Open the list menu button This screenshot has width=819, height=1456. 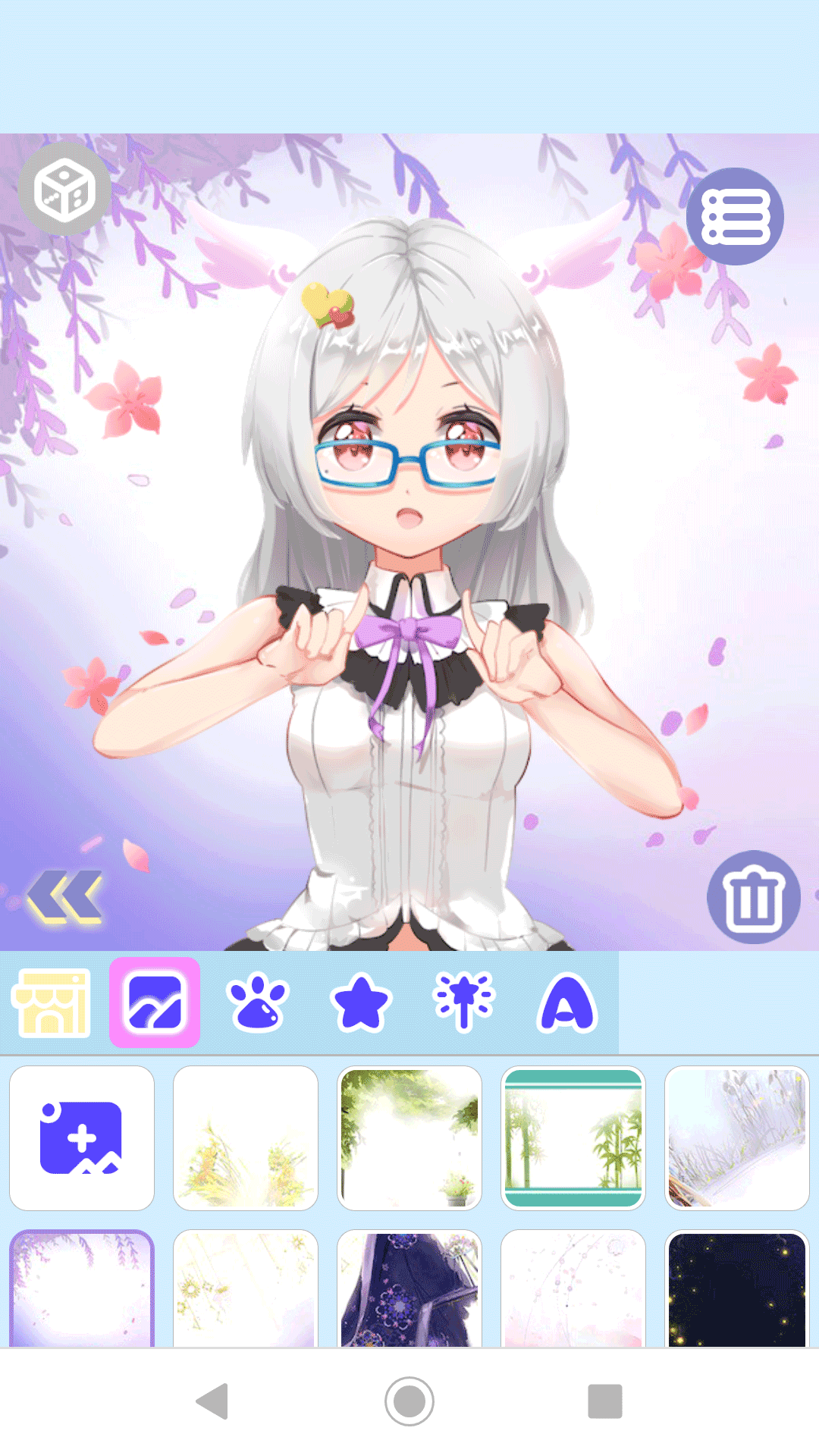[734, 217]
